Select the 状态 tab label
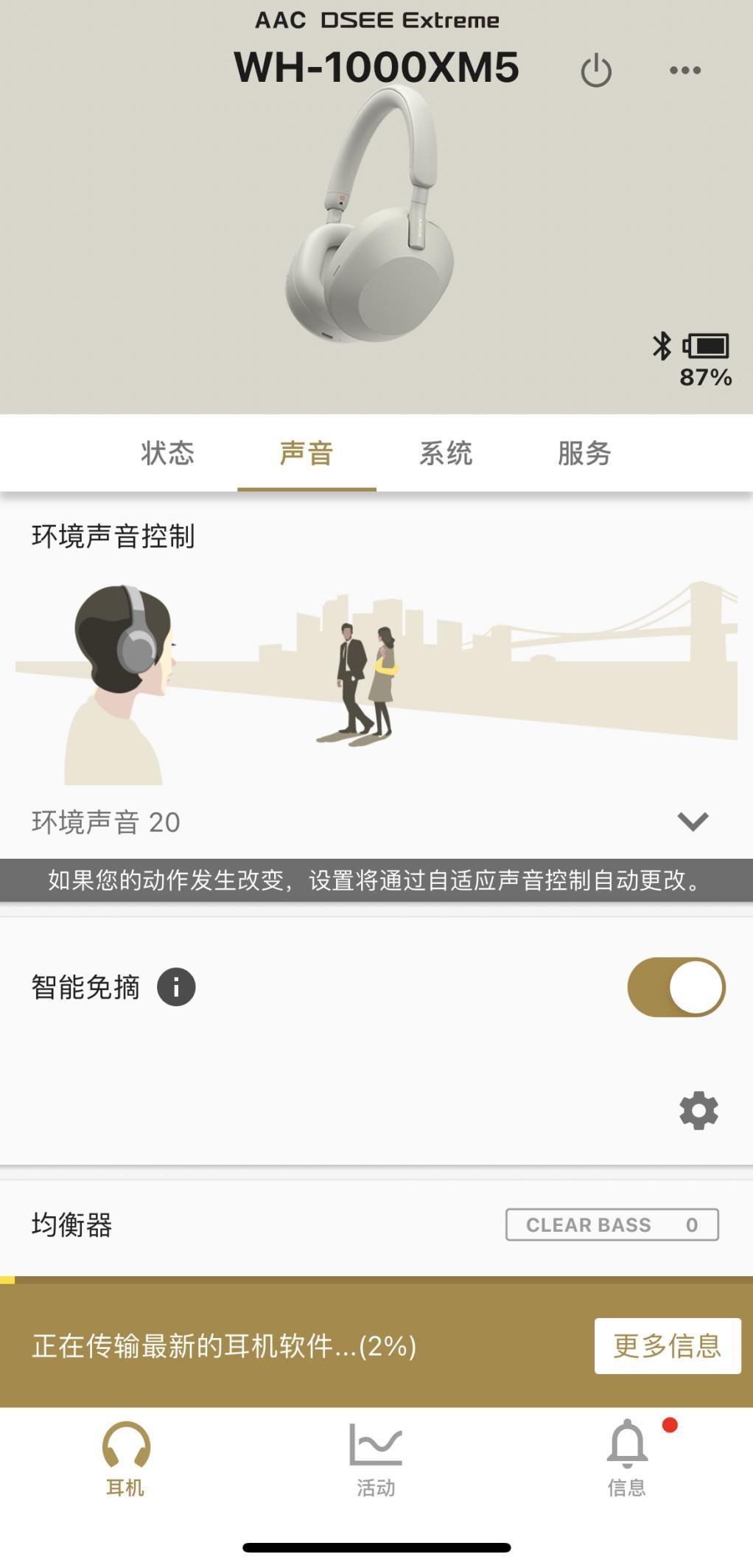This screenshot has height=1568, width=753. point(167,453)
